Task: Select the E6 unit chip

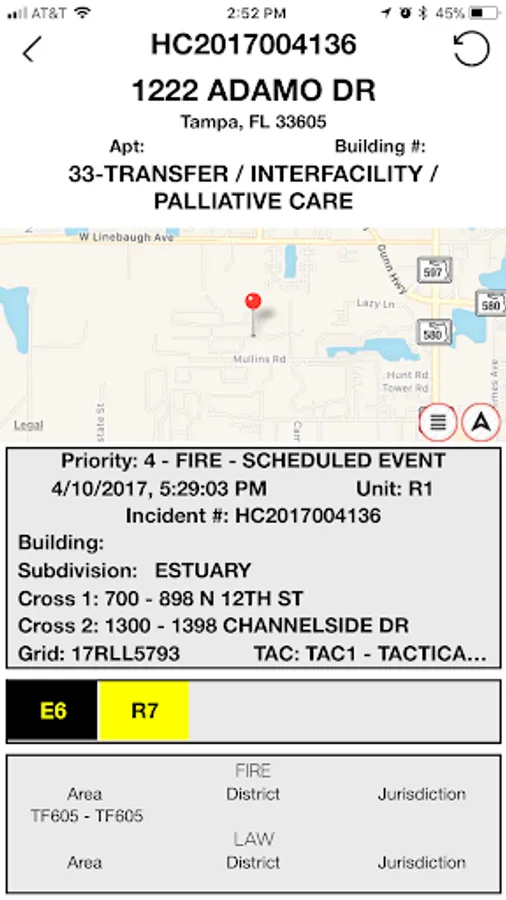Action: (53, 711)
